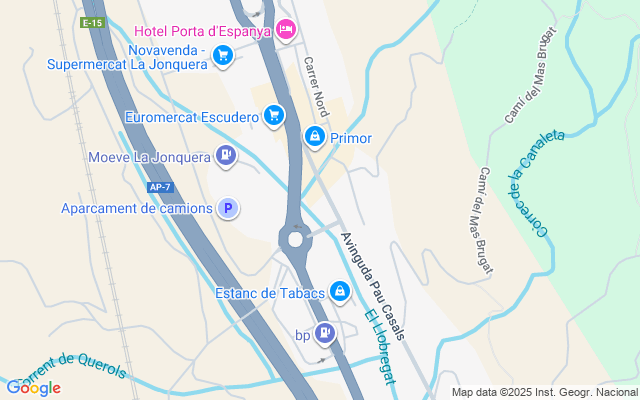The height and width of the screenshot is (400, 640).
Task: Select Novavenda Supermercat La Jonquera pin
Action: pos(223,56)
